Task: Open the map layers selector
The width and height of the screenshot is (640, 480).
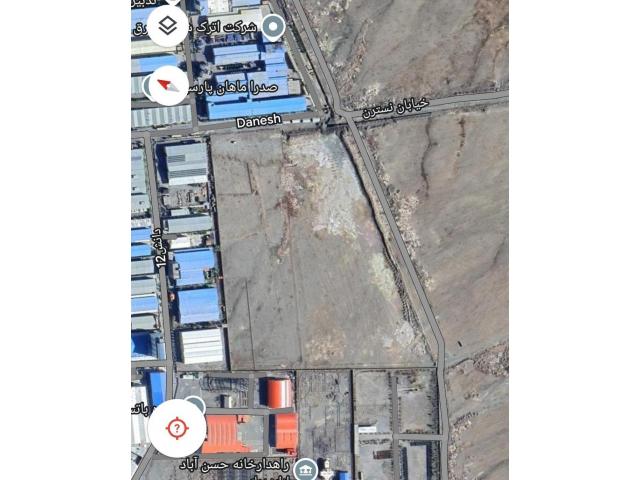Action: coord(168,25)
